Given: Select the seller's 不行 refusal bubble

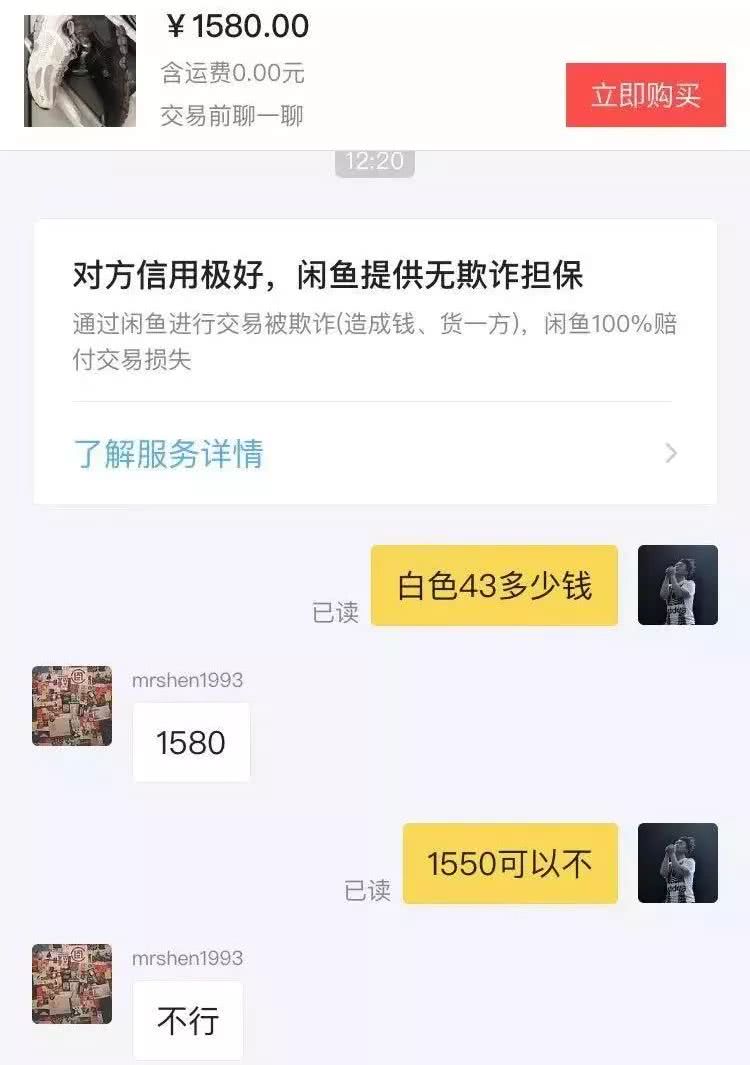Looking at the screenshot, I should coord(187,1020).
